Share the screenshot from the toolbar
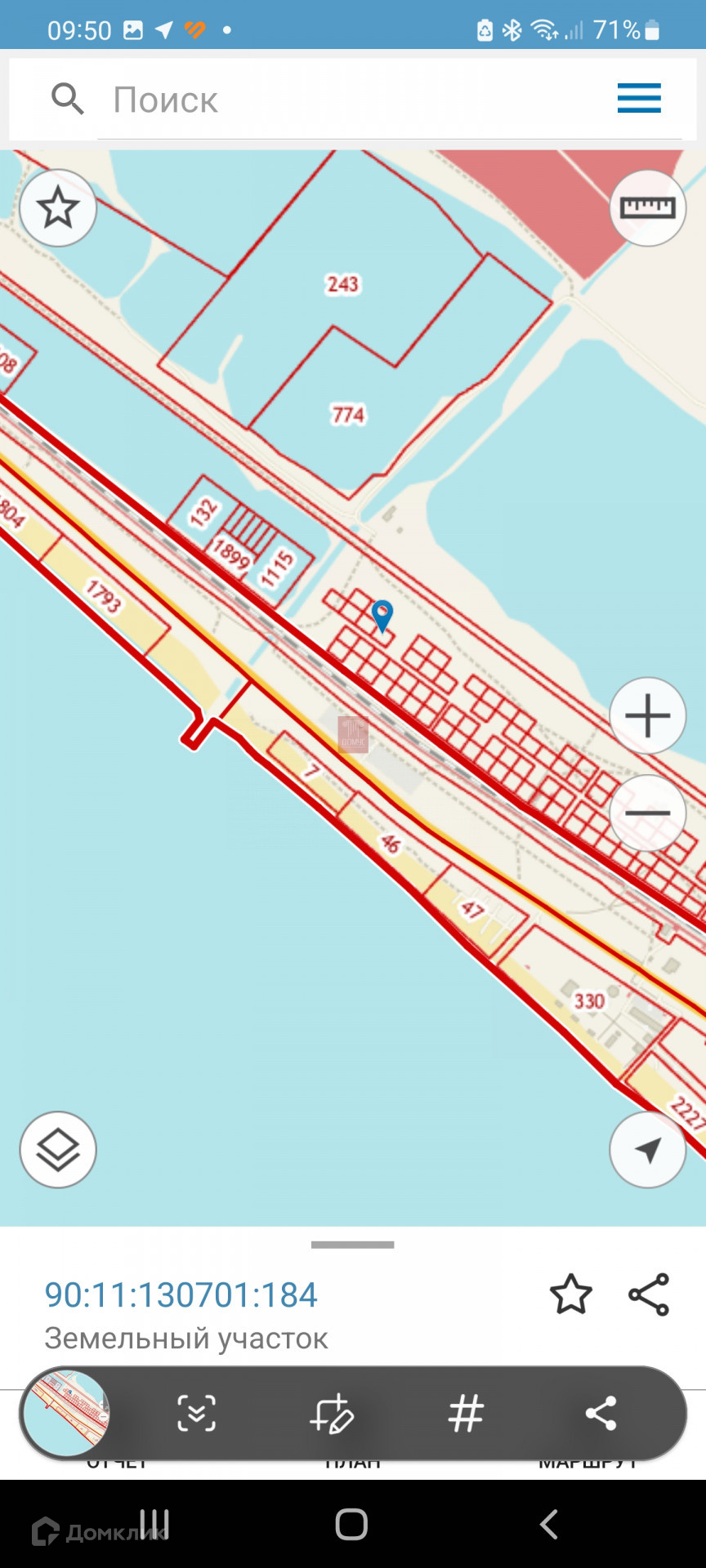This screenshot has width=706, height=1568. click(601, 1414)
